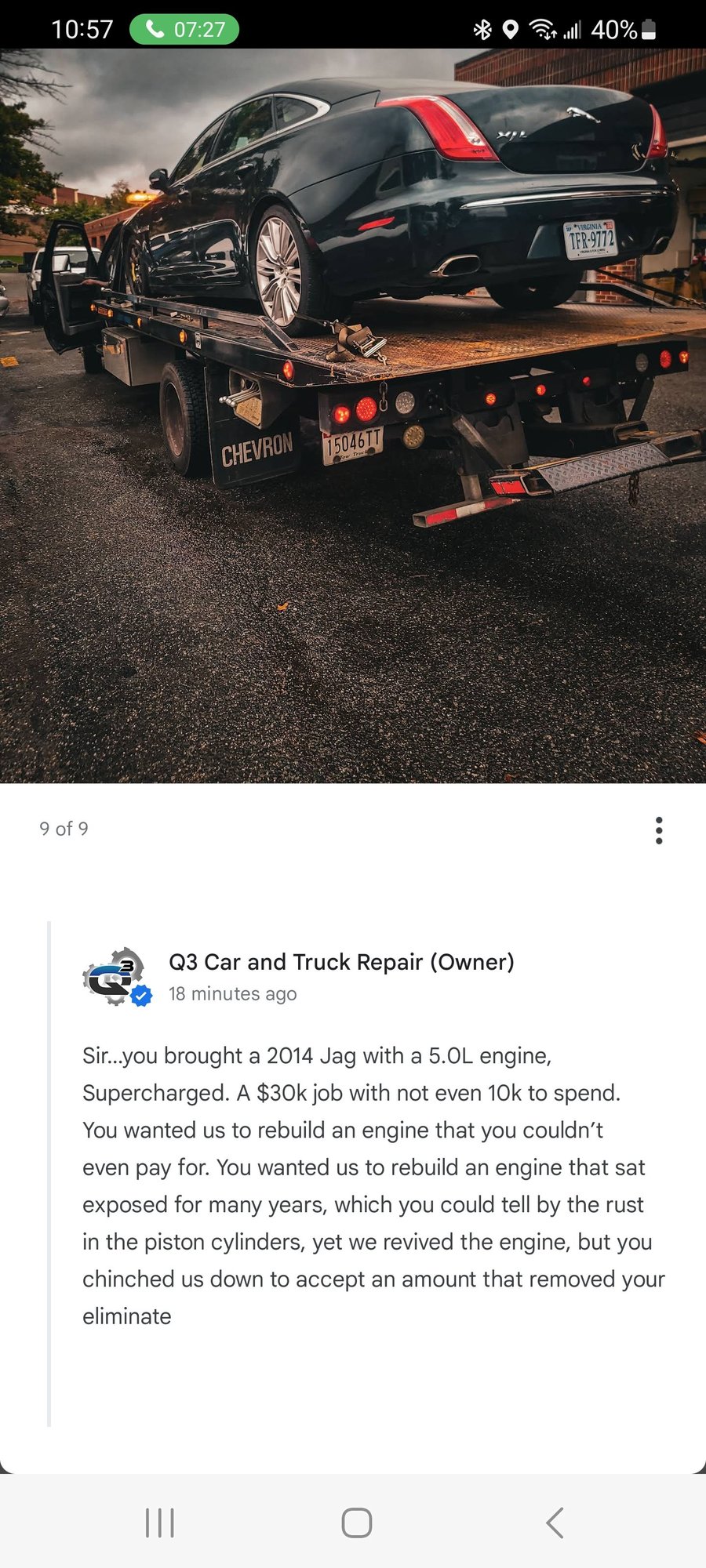Image resolution: width=706 pixels, height=1568 pixels.
Task: Go to the home screen
Action: click(357, 1523)
